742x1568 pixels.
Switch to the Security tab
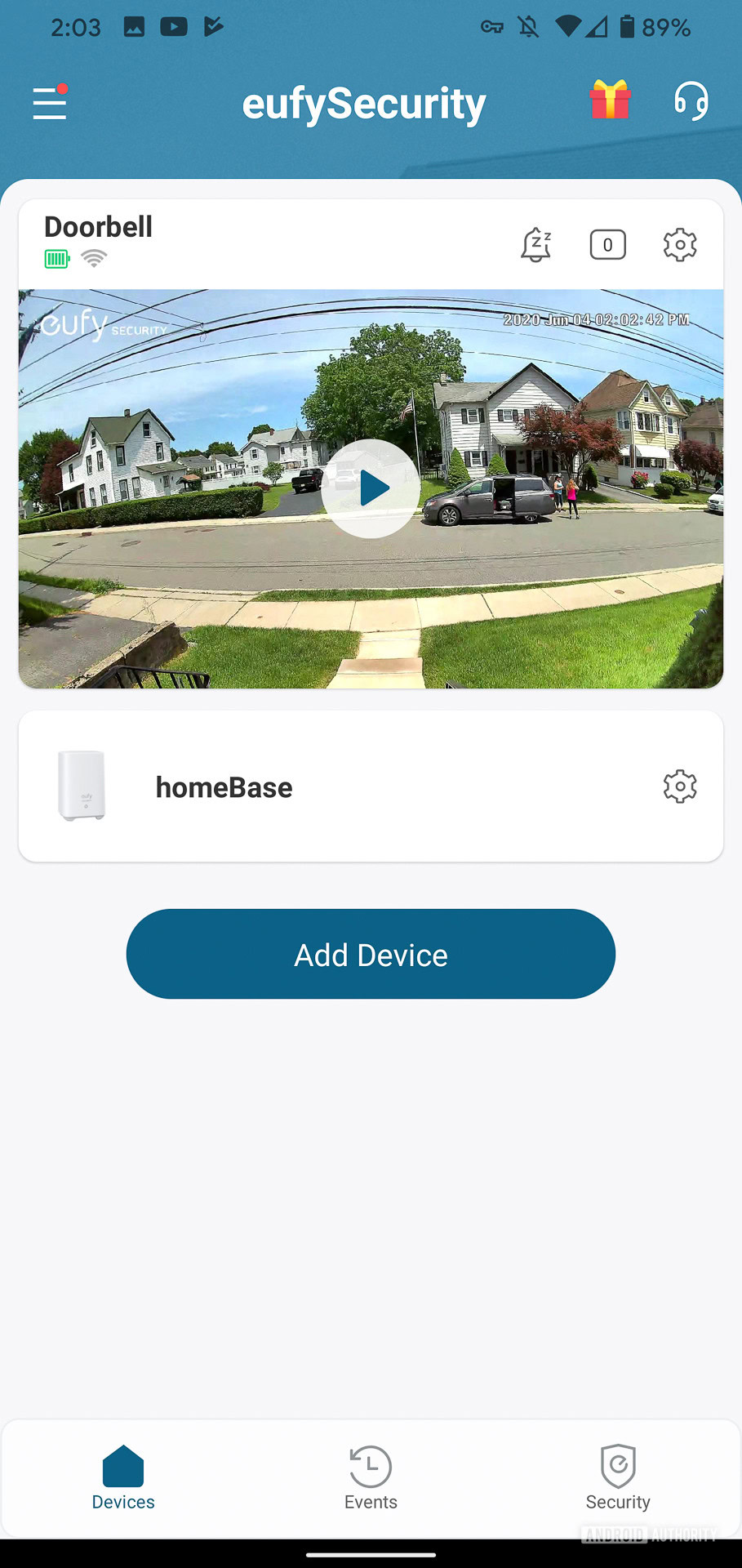(618, 1477)
